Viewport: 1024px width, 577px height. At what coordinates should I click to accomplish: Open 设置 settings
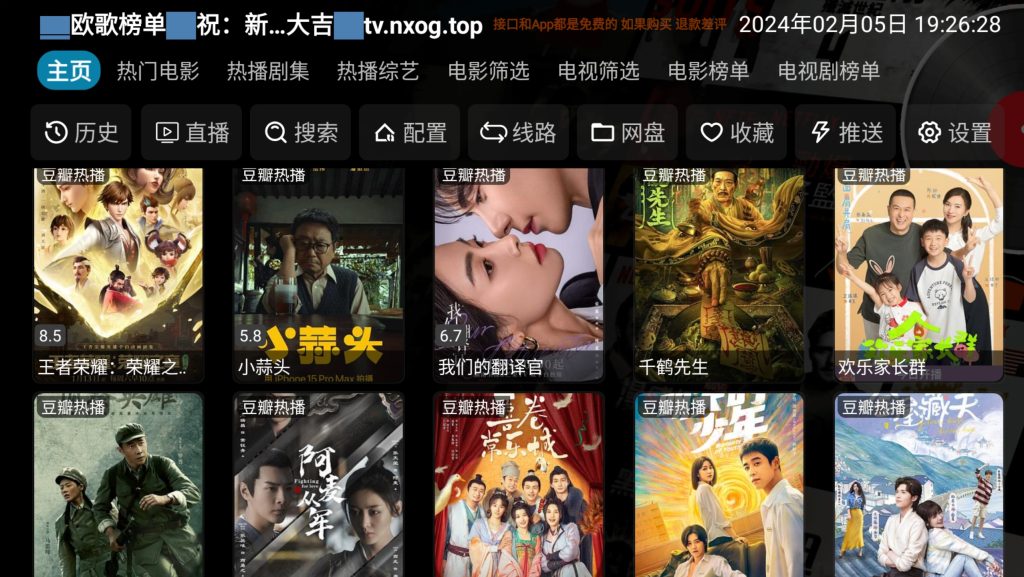955,132
